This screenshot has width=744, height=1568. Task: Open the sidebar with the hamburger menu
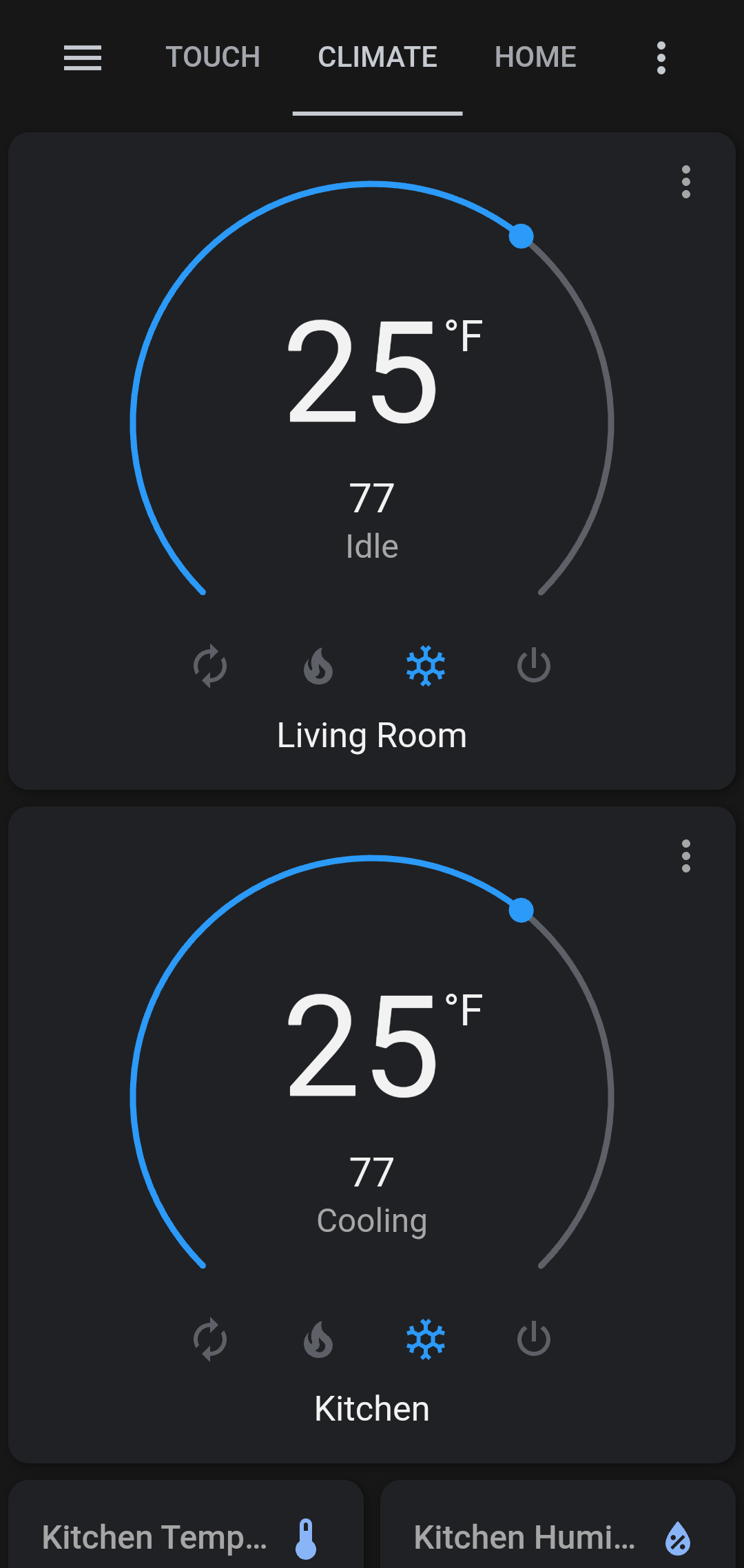[83, 60]
